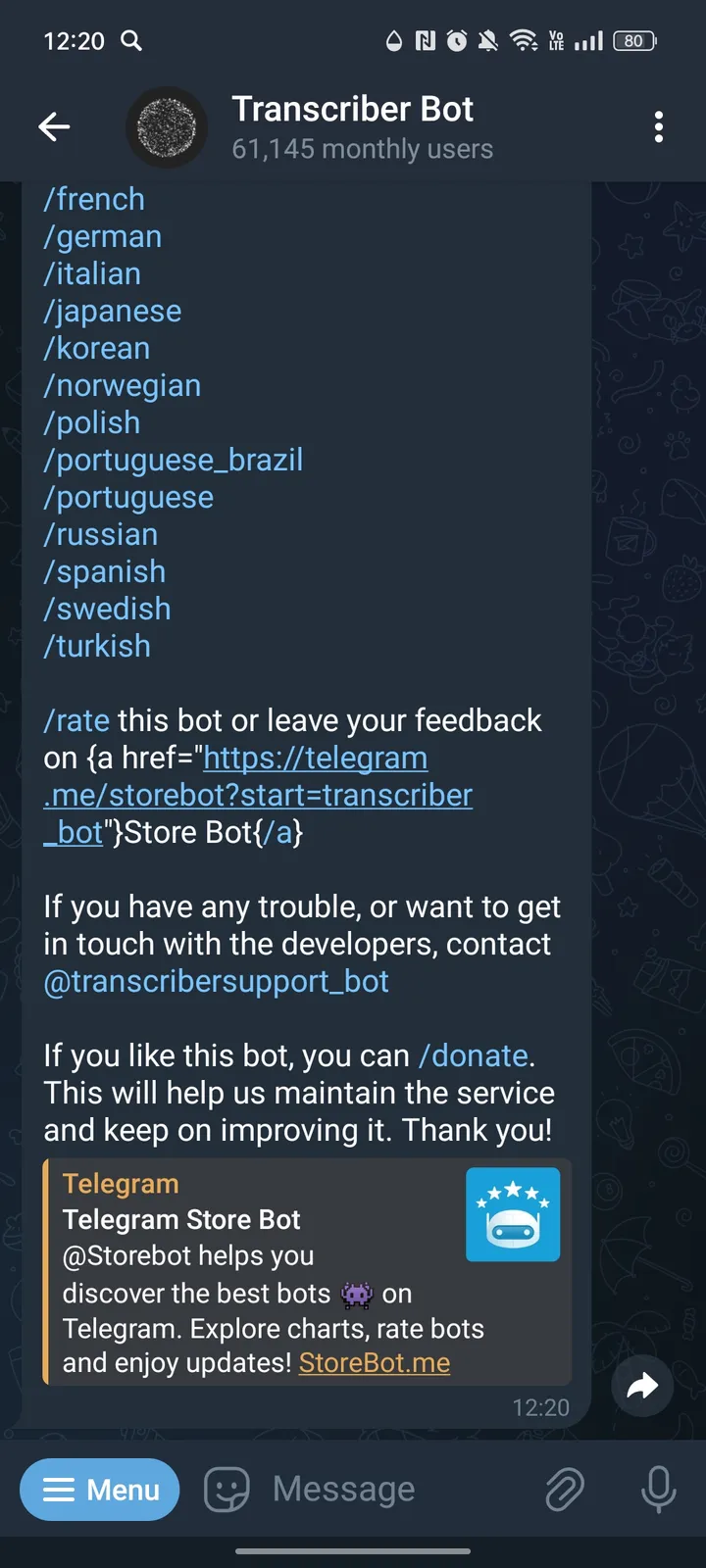Select the /spanish language command

[x=104, y=571]
